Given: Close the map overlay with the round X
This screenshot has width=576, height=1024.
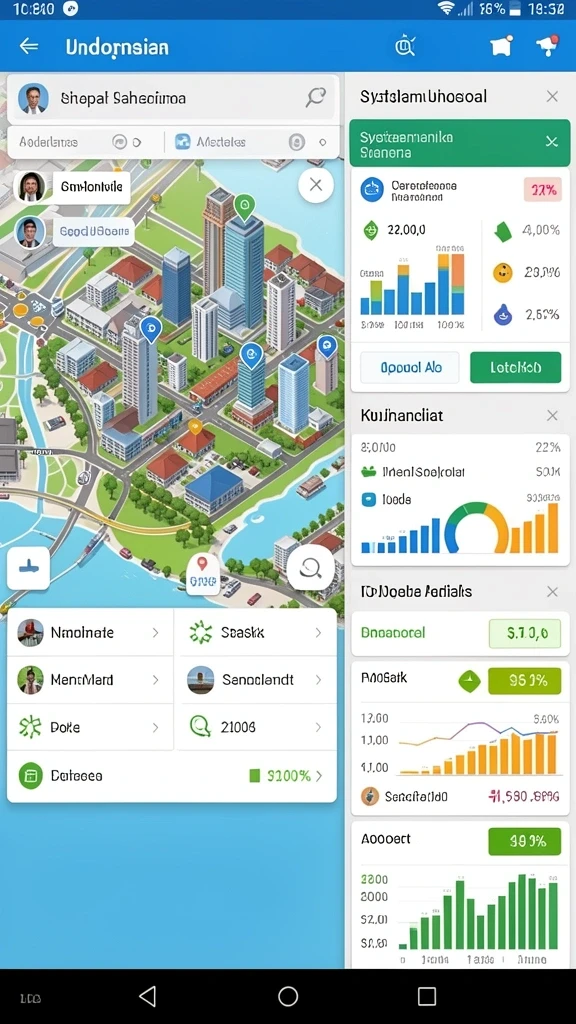Looking at the screenshot, I should (316, 185).
